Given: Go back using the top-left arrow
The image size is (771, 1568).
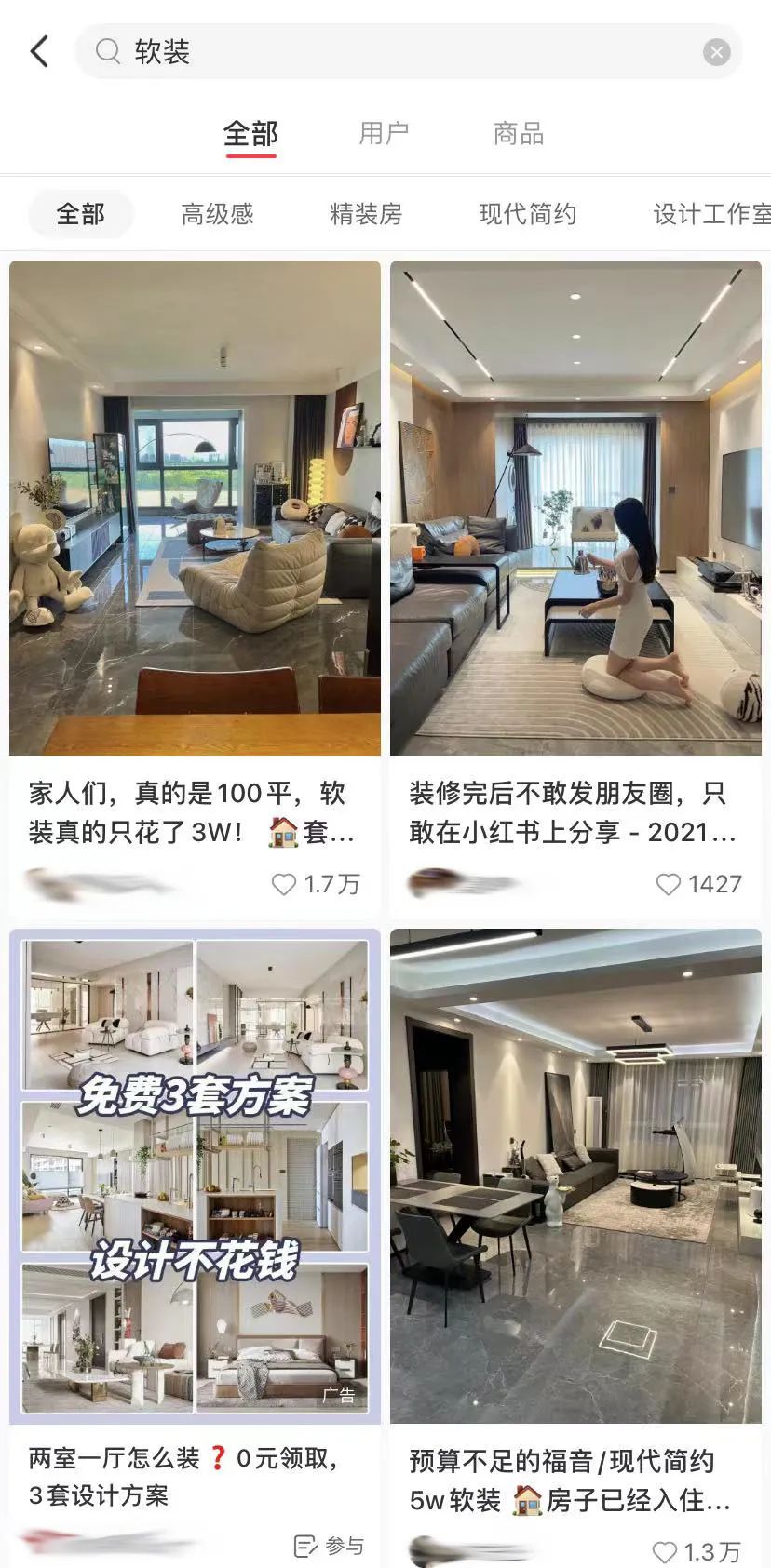Looking at the screenshot, I should tap(39, 51).
